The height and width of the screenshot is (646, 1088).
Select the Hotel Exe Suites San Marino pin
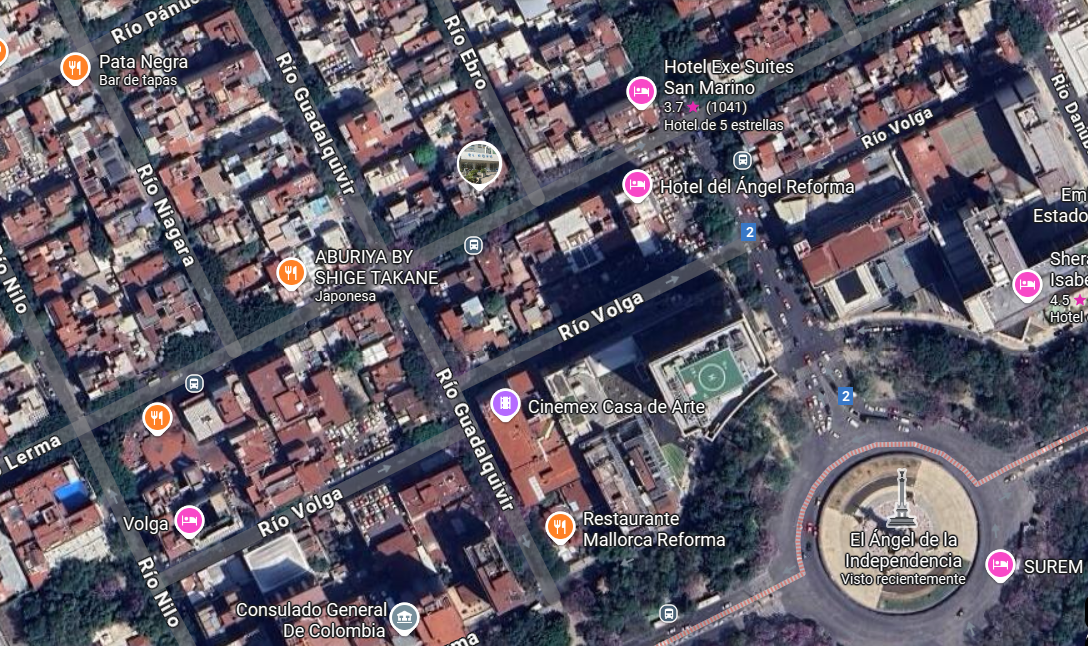(641, 92)
